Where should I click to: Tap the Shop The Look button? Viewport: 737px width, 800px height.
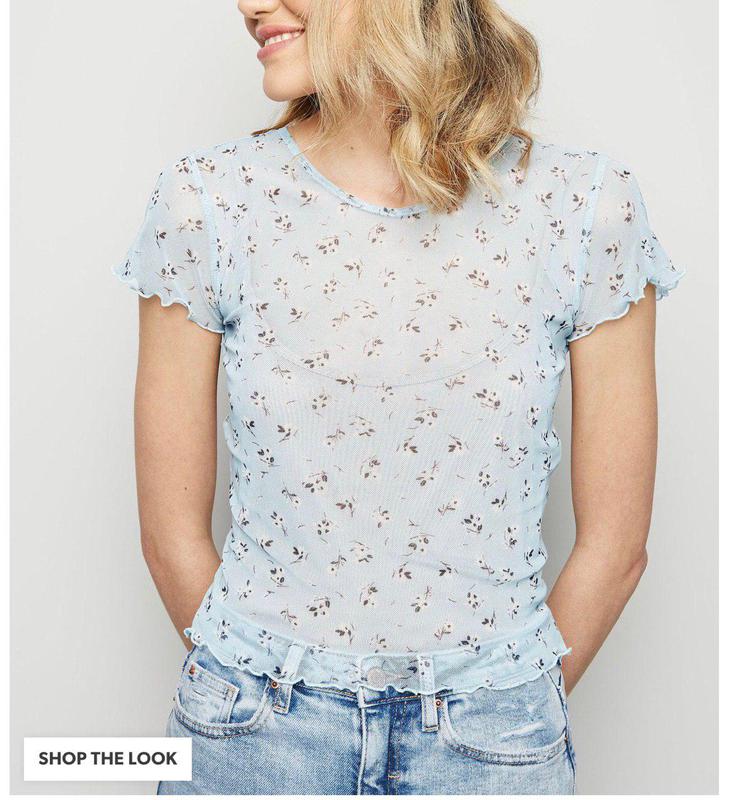108,759
